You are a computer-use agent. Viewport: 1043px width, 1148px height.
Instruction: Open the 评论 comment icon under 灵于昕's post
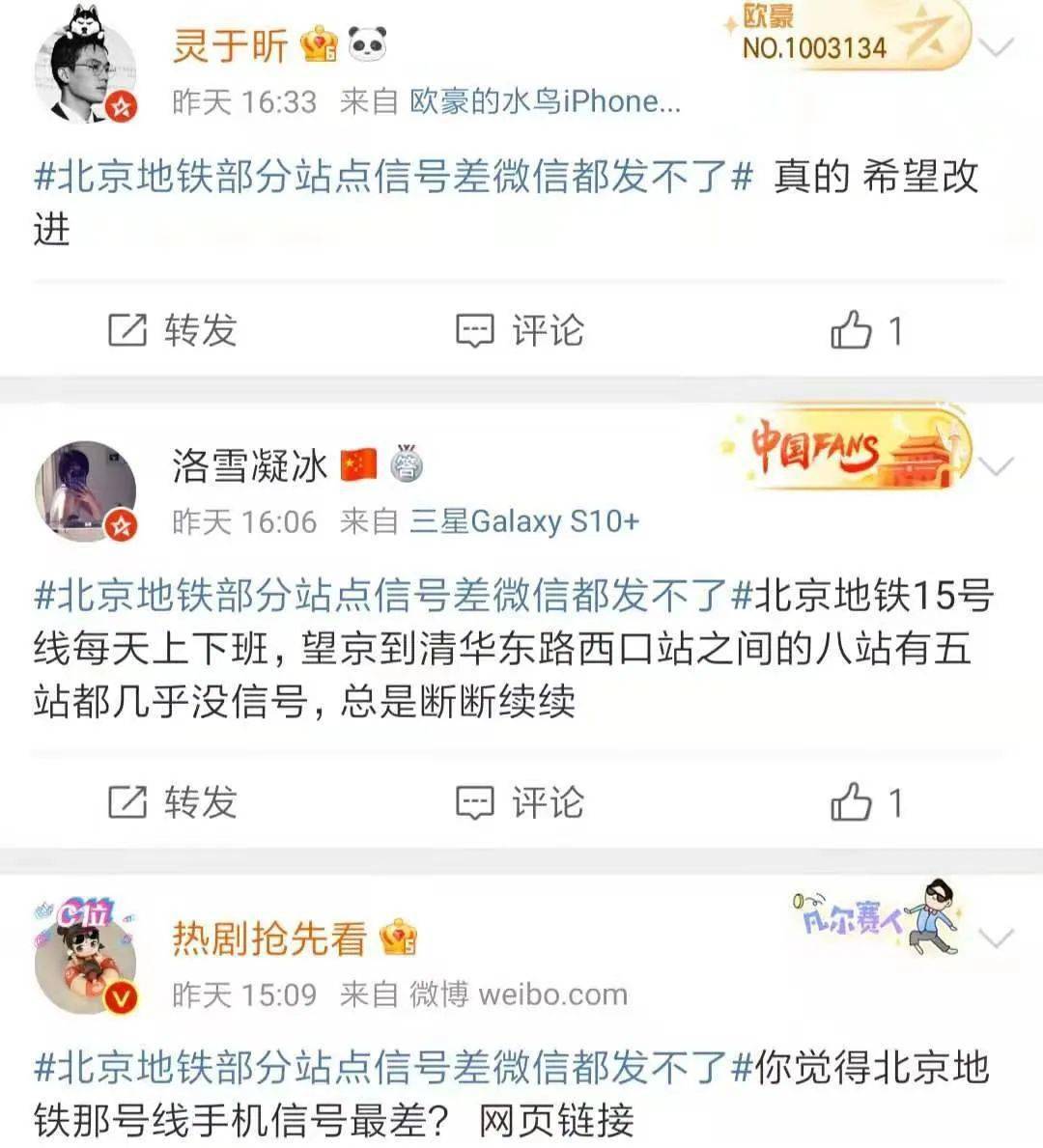[x=473, y=331]
